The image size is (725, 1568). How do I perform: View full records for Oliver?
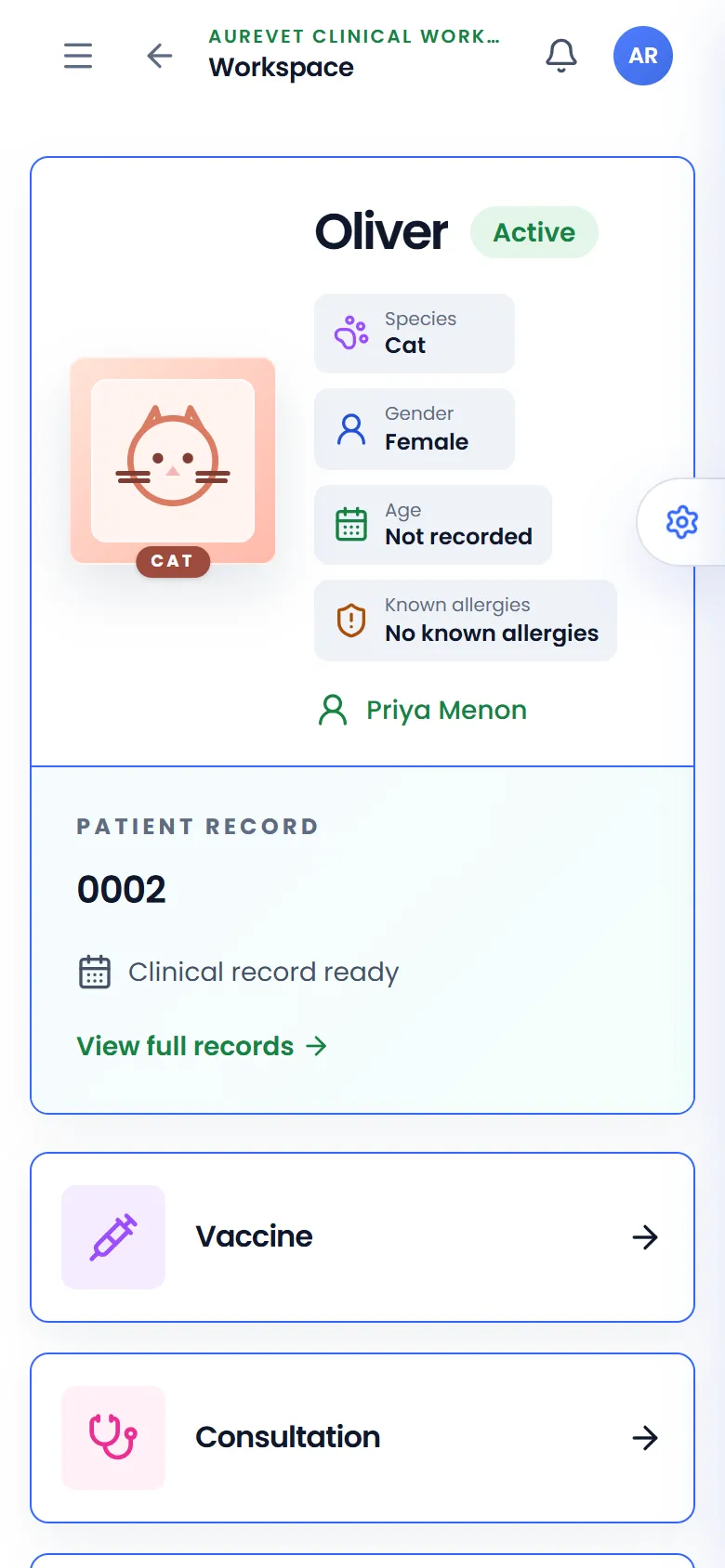203,1046
